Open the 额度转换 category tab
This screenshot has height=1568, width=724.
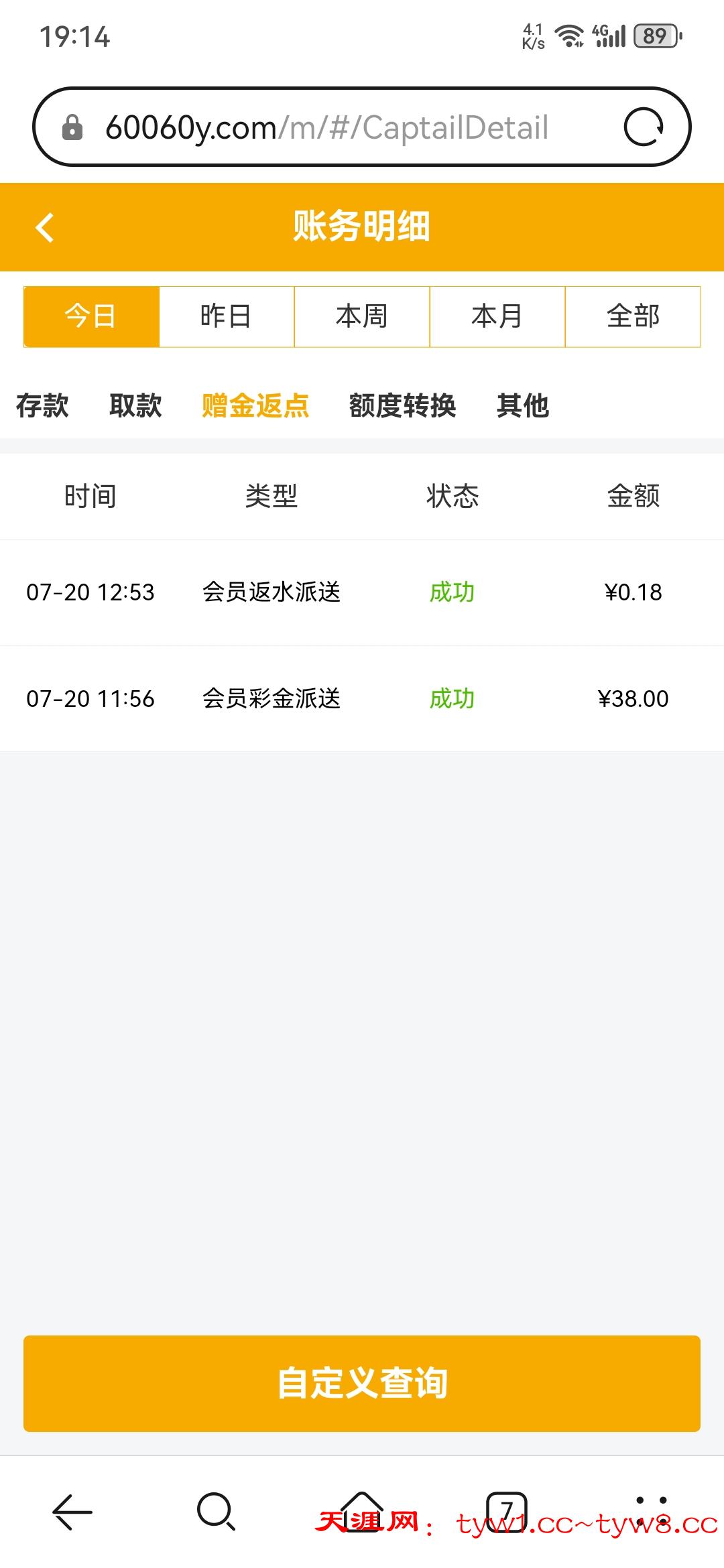[x=402, y=405]
